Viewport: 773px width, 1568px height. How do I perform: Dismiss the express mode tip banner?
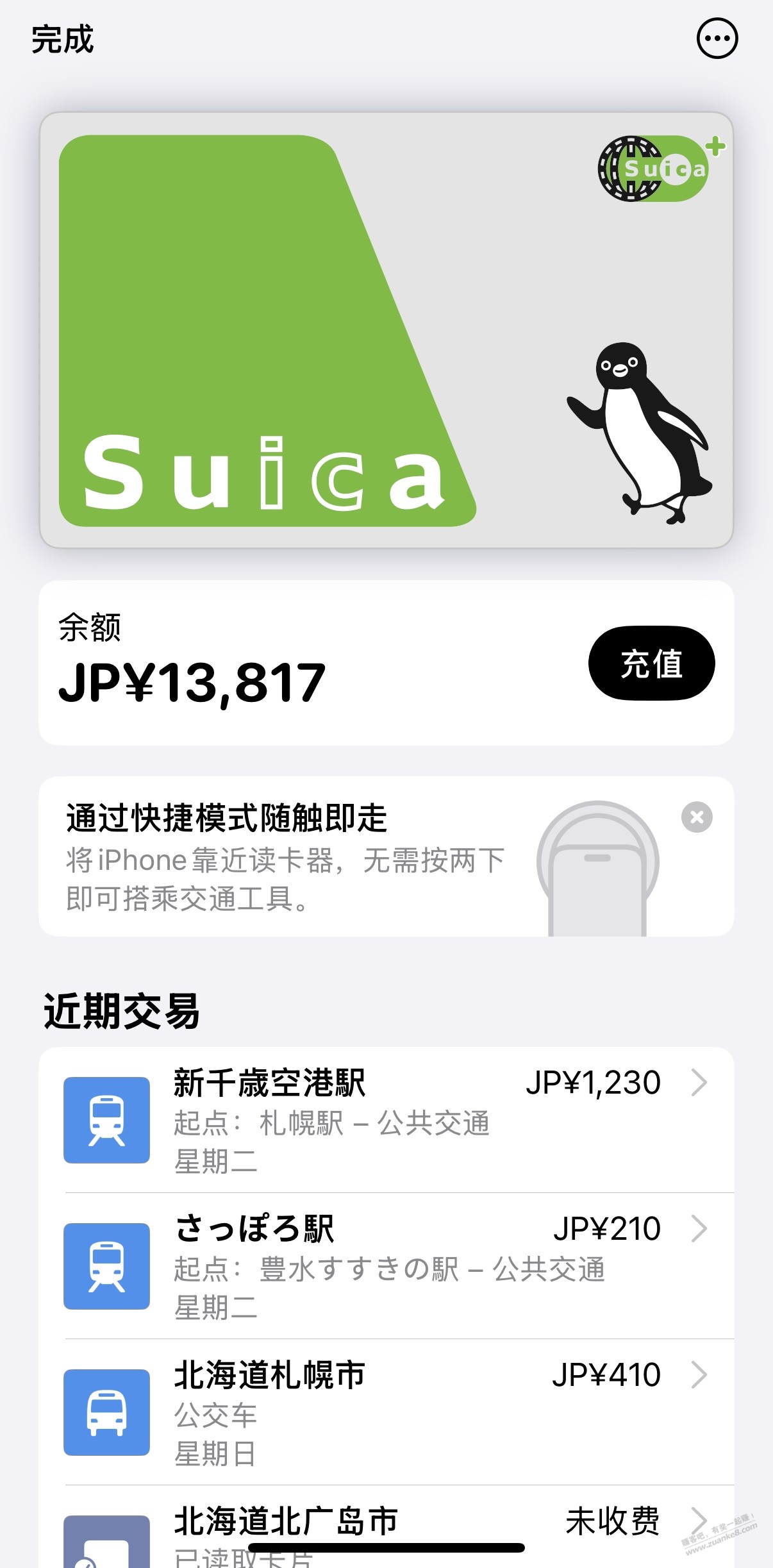[697, 817]
